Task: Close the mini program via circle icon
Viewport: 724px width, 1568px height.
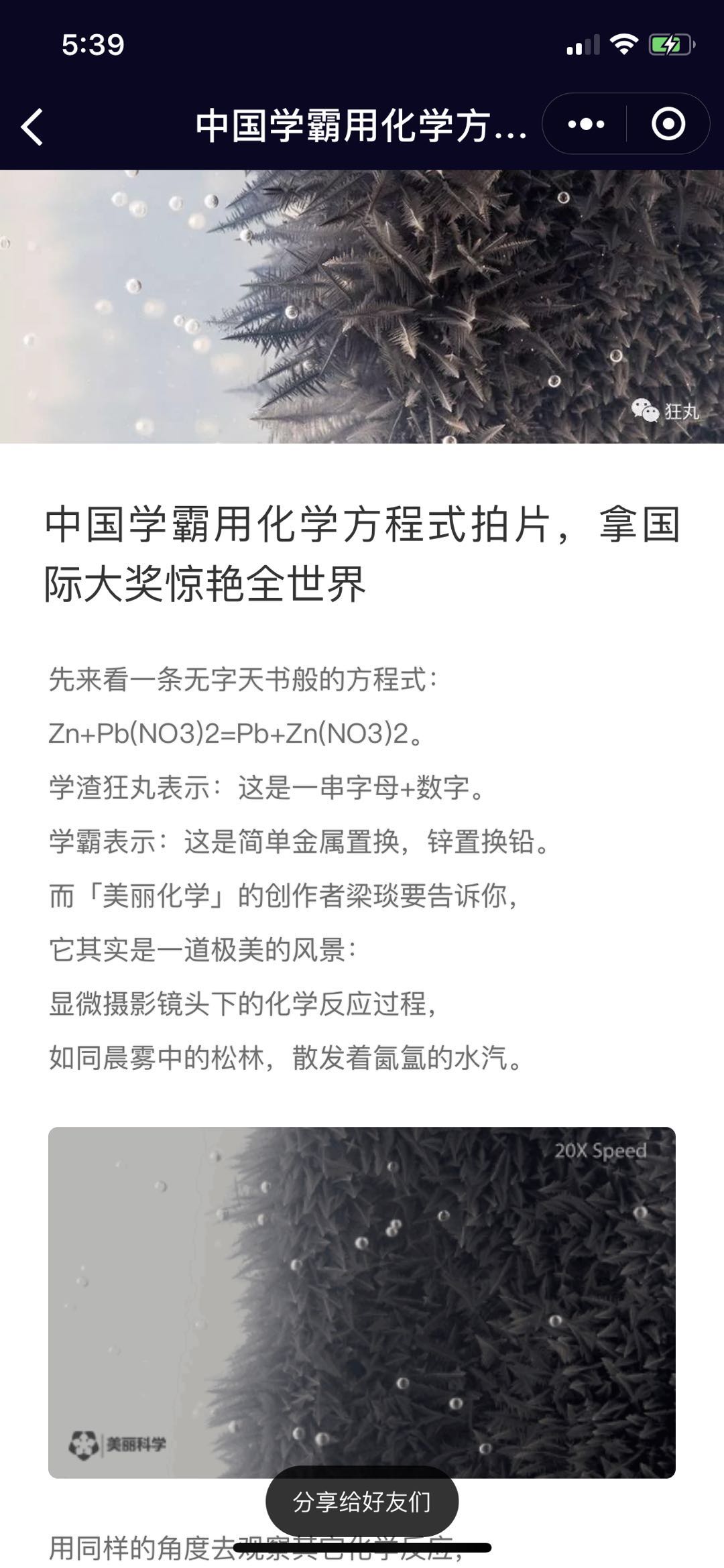Action: tap(668, 125)
